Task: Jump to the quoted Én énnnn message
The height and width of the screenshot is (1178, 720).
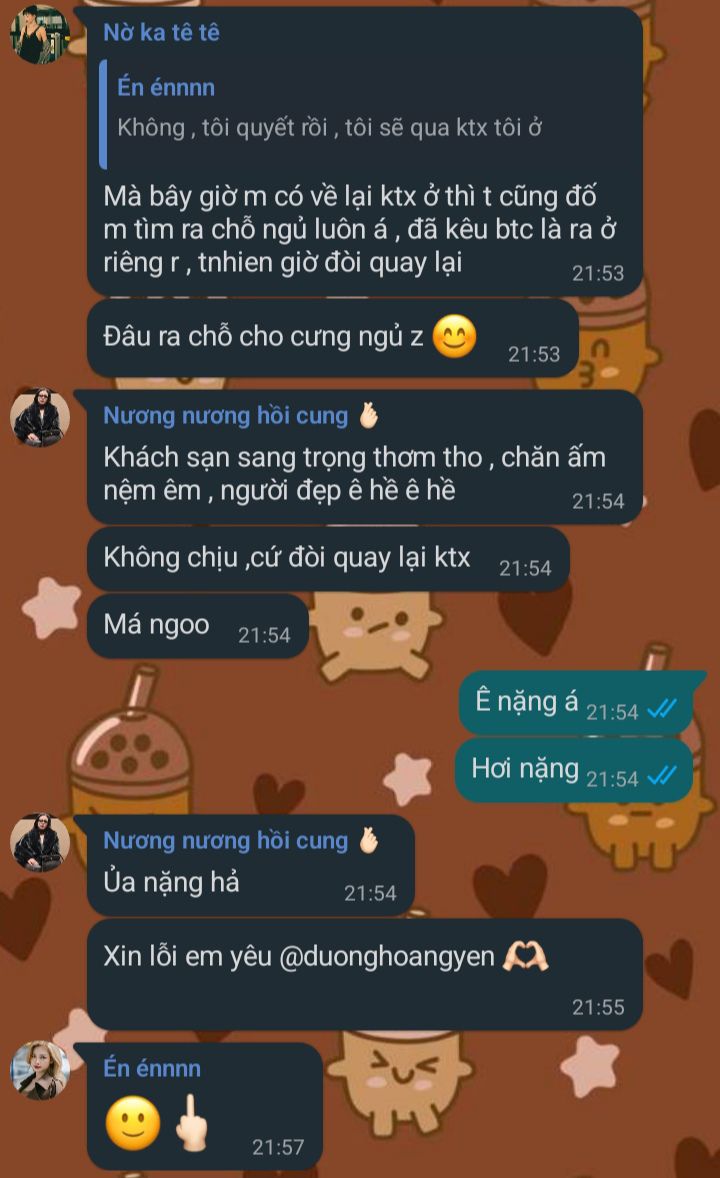Action: (330, 109)
